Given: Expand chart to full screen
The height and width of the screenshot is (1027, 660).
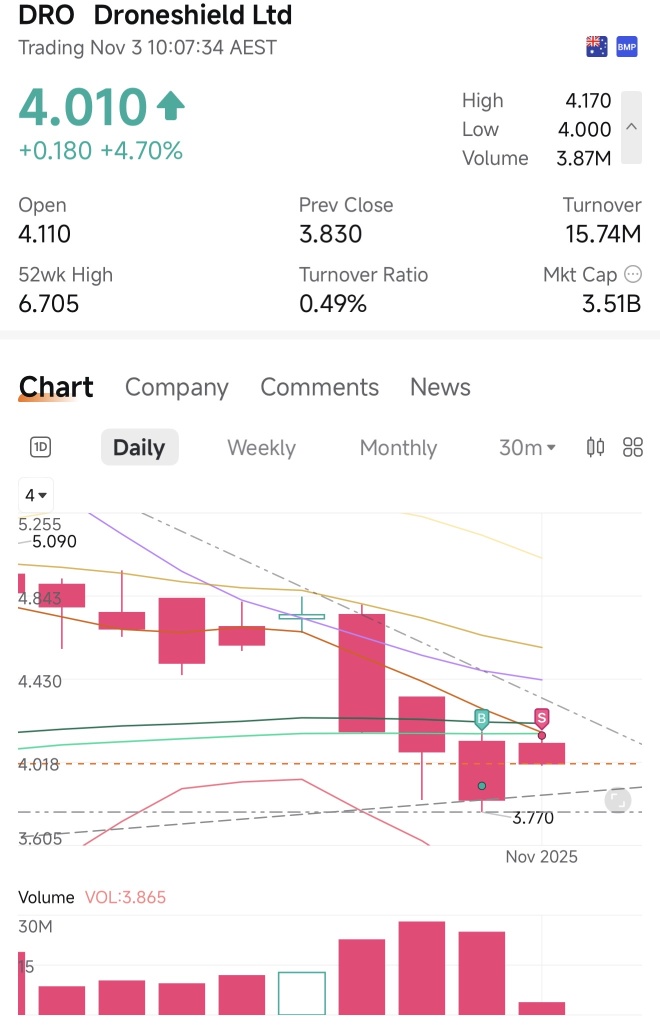Looking at the screenshot, I should click(618, 800).
